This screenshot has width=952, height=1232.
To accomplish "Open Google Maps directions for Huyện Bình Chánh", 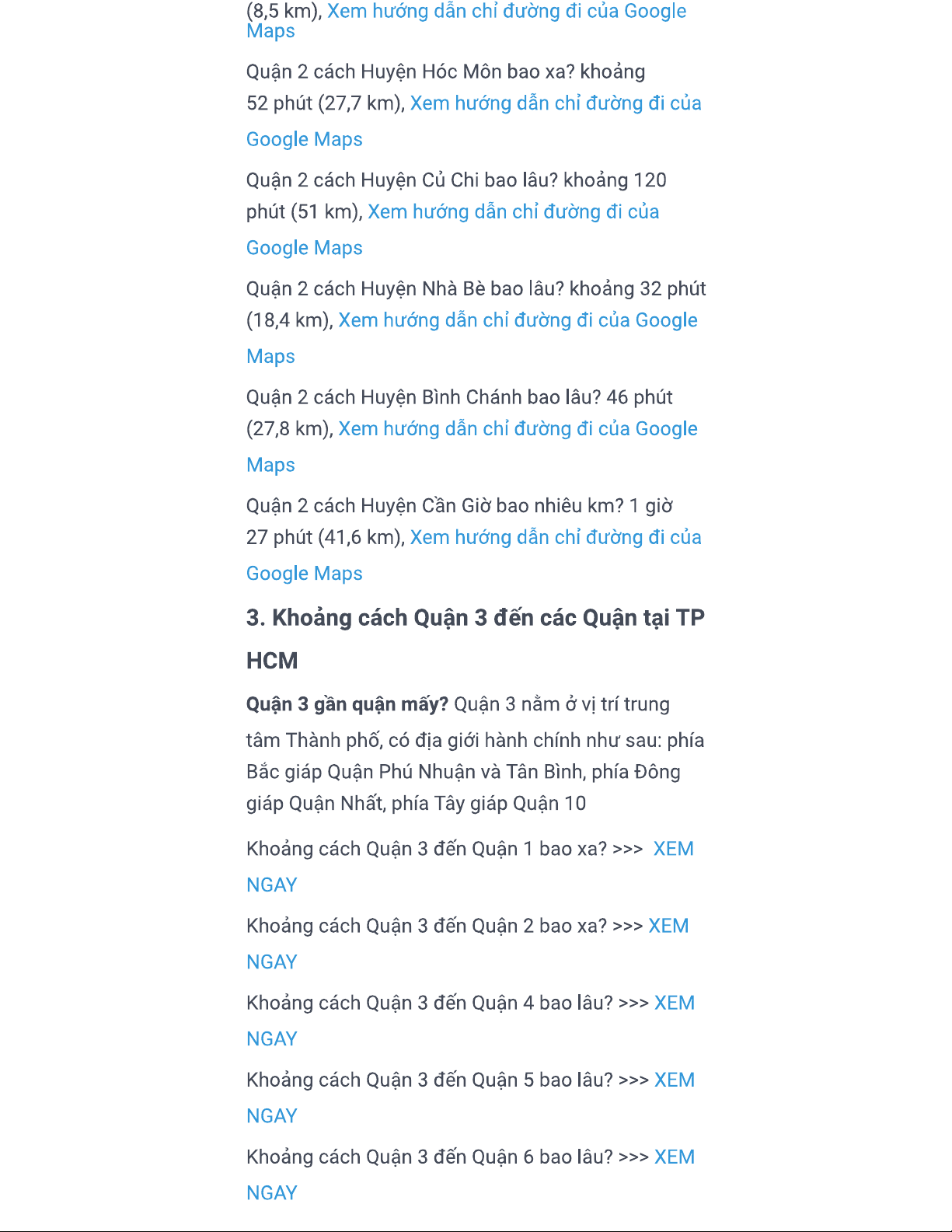I will pos(518,429).
